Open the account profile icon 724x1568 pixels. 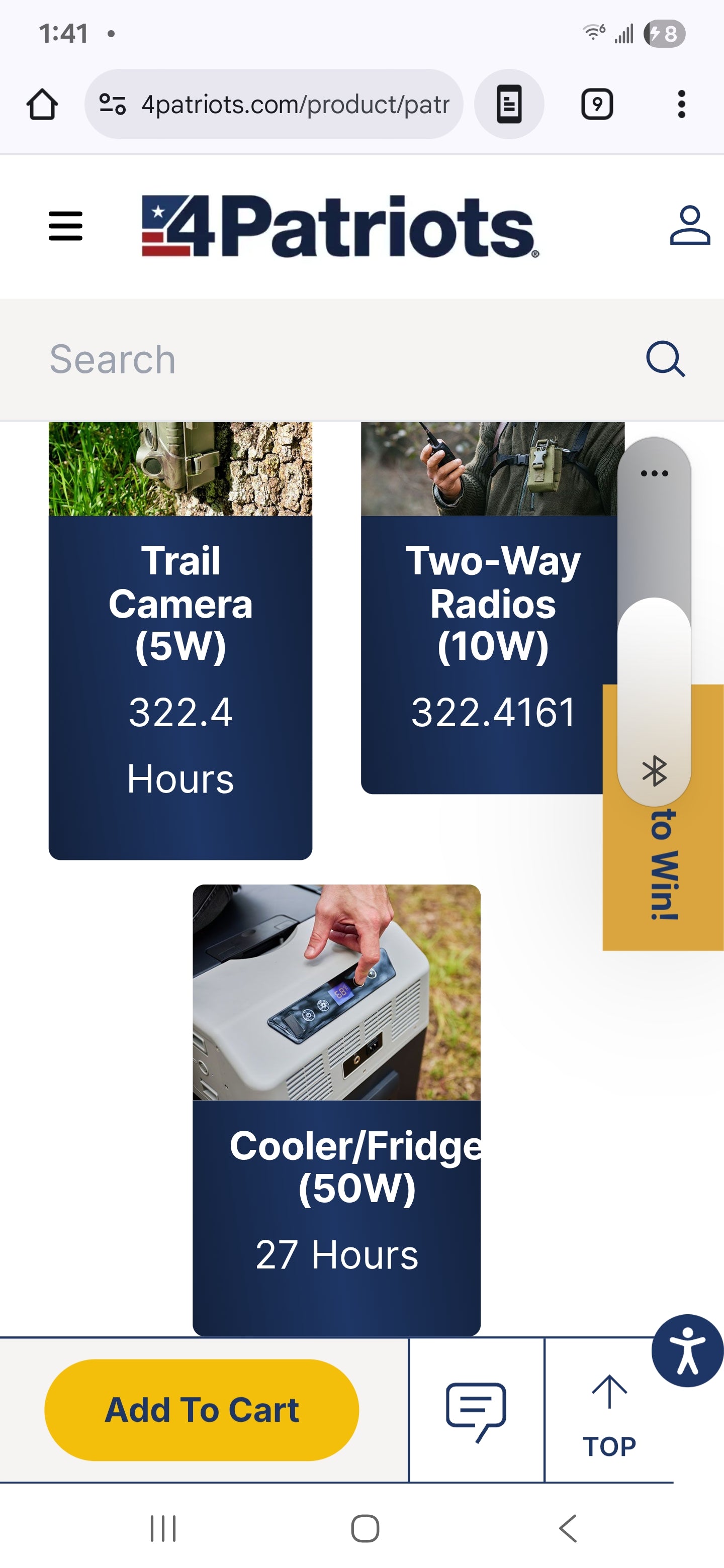pos(689,226)
